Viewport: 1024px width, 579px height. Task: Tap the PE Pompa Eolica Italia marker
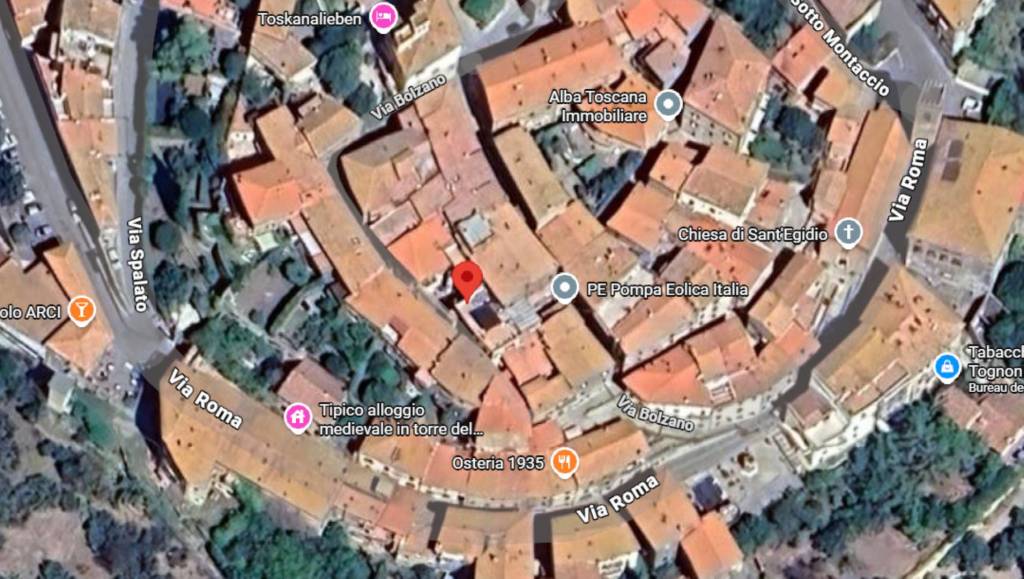click(x=565, y=289)
